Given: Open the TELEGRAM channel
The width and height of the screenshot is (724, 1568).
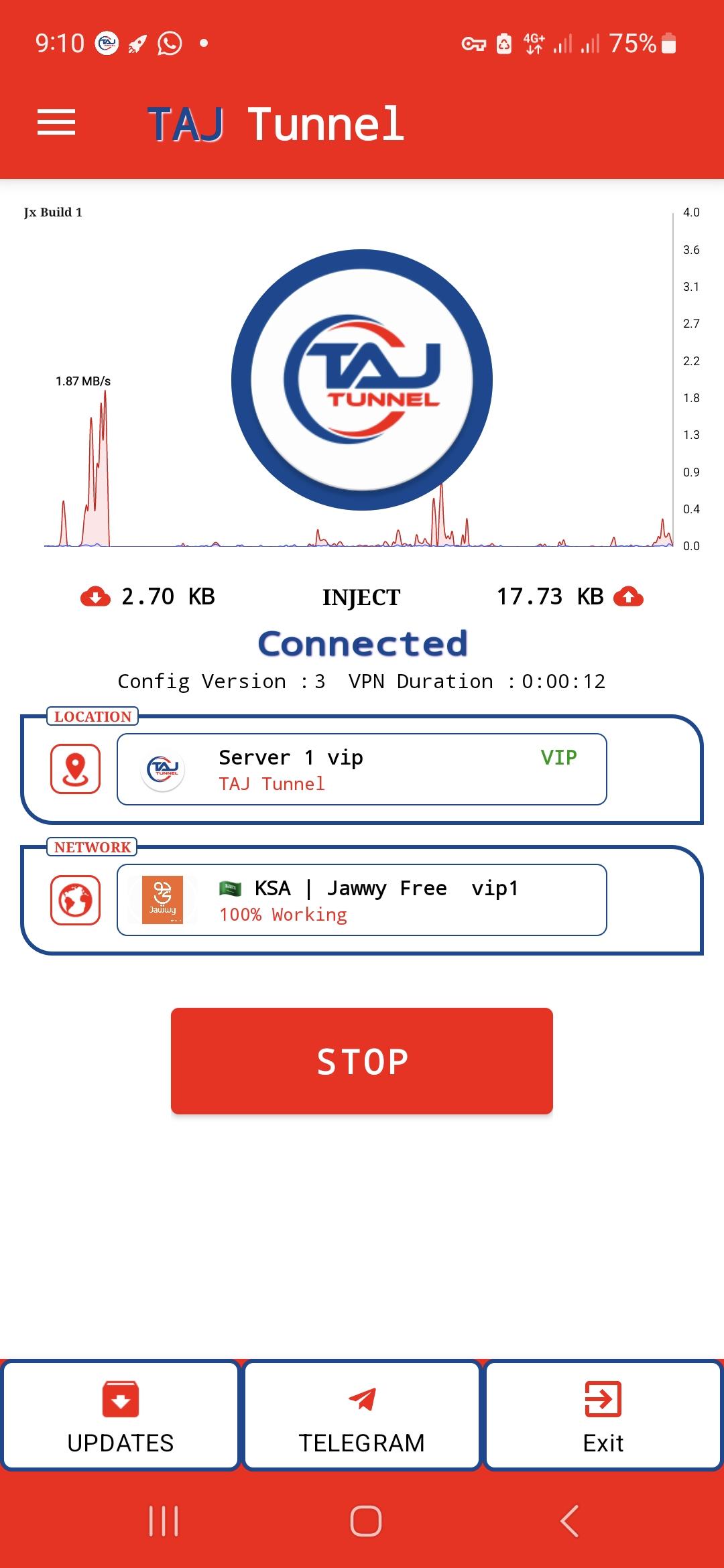Looking at the screenshot, I should click(x=362, y=1415).
